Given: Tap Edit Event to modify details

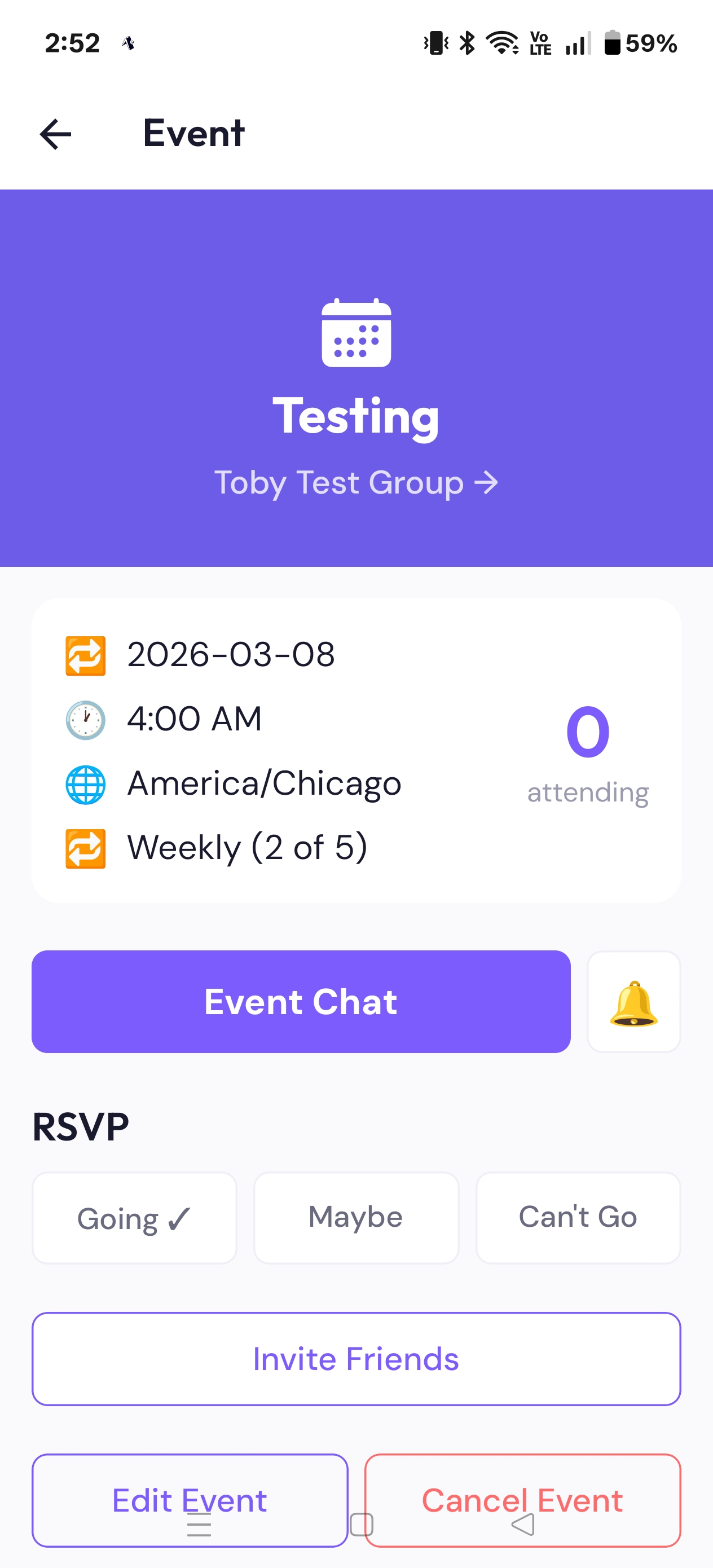Looking at the screenshot, I should 190,1500.
